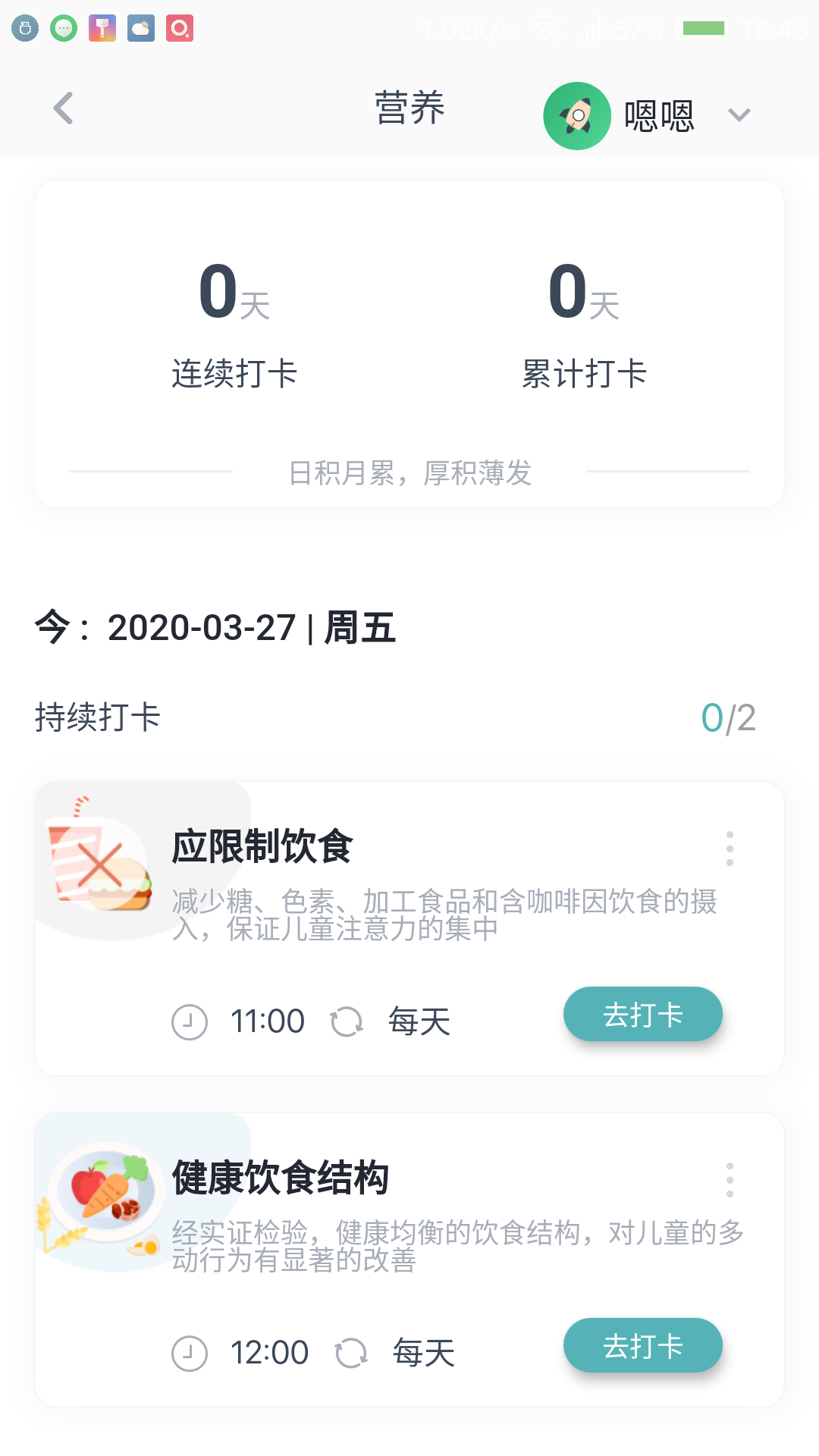Tap 去打卡 for 应限制饮食
This screenshot has height=1456, width=819.
click(642, 1015)
